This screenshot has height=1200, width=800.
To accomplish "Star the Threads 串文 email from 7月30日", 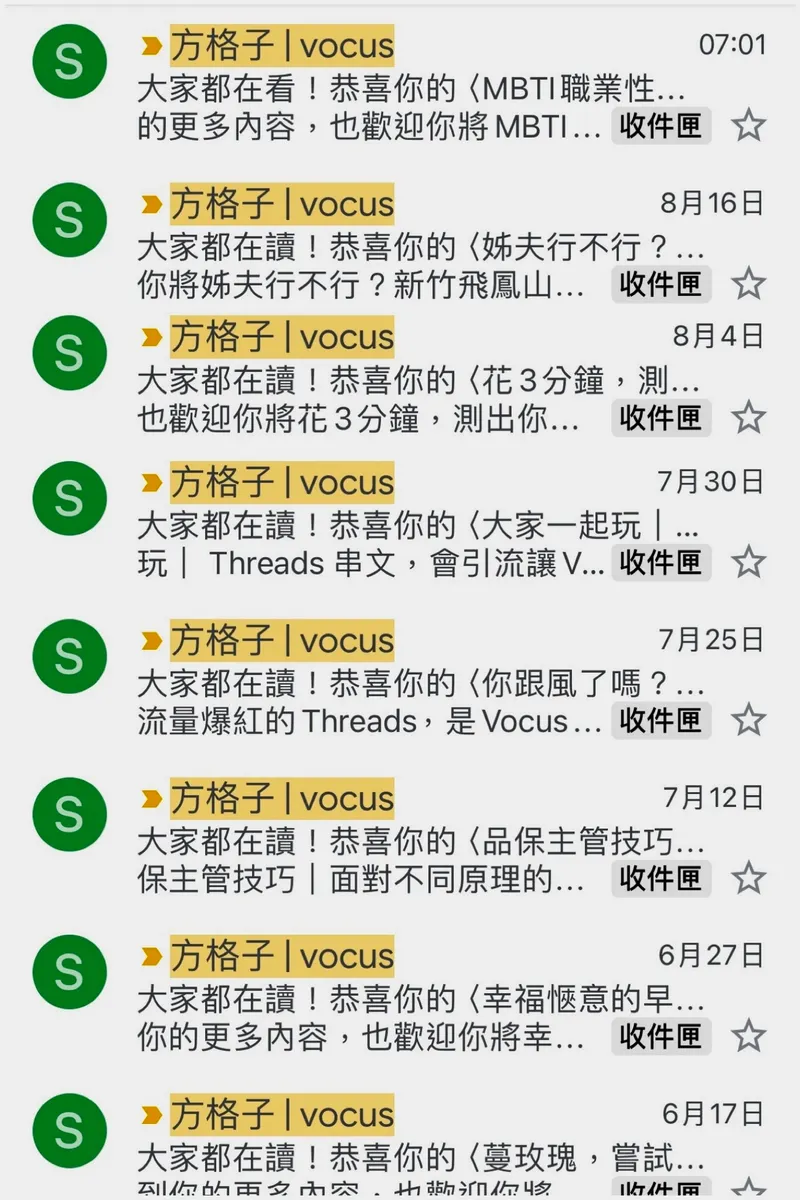I will pyautogui.click(x=750, y=563).
